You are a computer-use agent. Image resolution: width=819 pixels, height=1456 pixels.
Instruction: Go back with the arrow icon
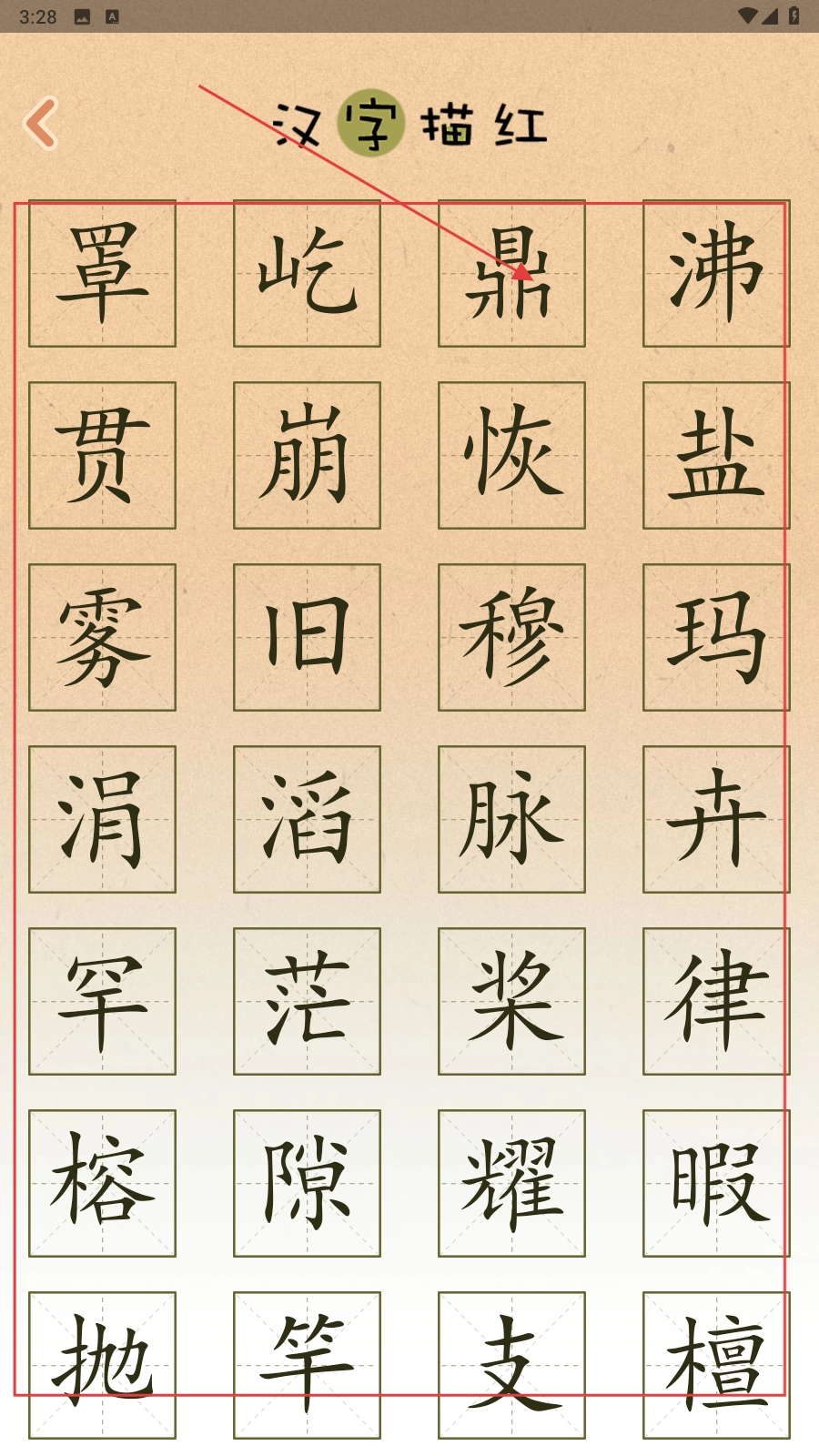(x=41, y=123)
